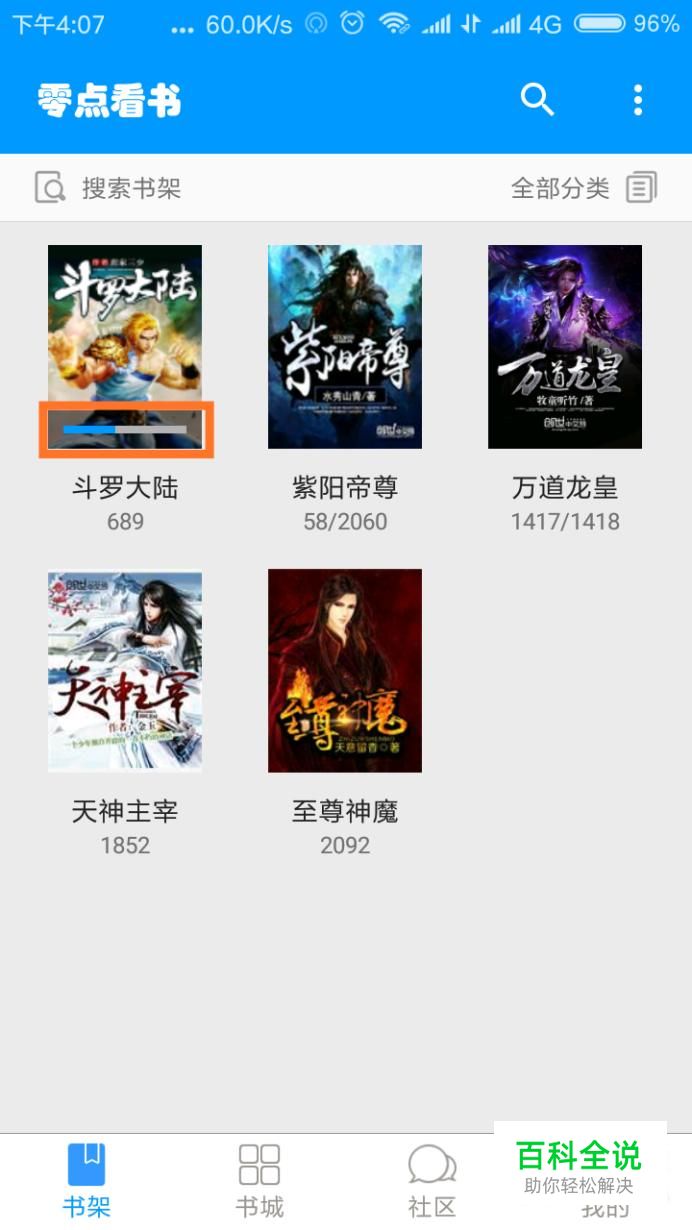This screenshot has width=692, height=1230.
Task: Open the book 斗罗大陆
Action: pos(125,346)
